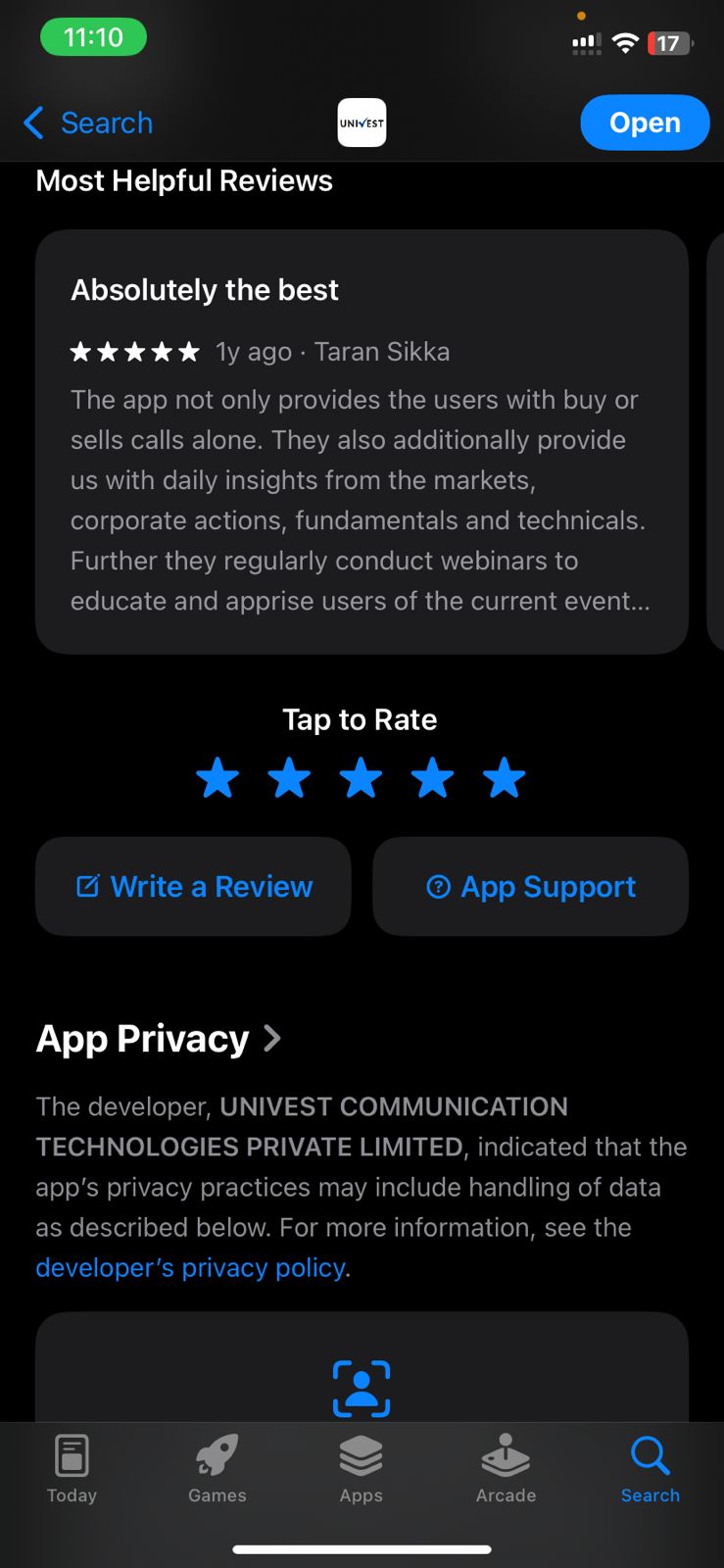Viewport: 724px width, 1568px height.
Task: Write a Review
Action: 193,886
